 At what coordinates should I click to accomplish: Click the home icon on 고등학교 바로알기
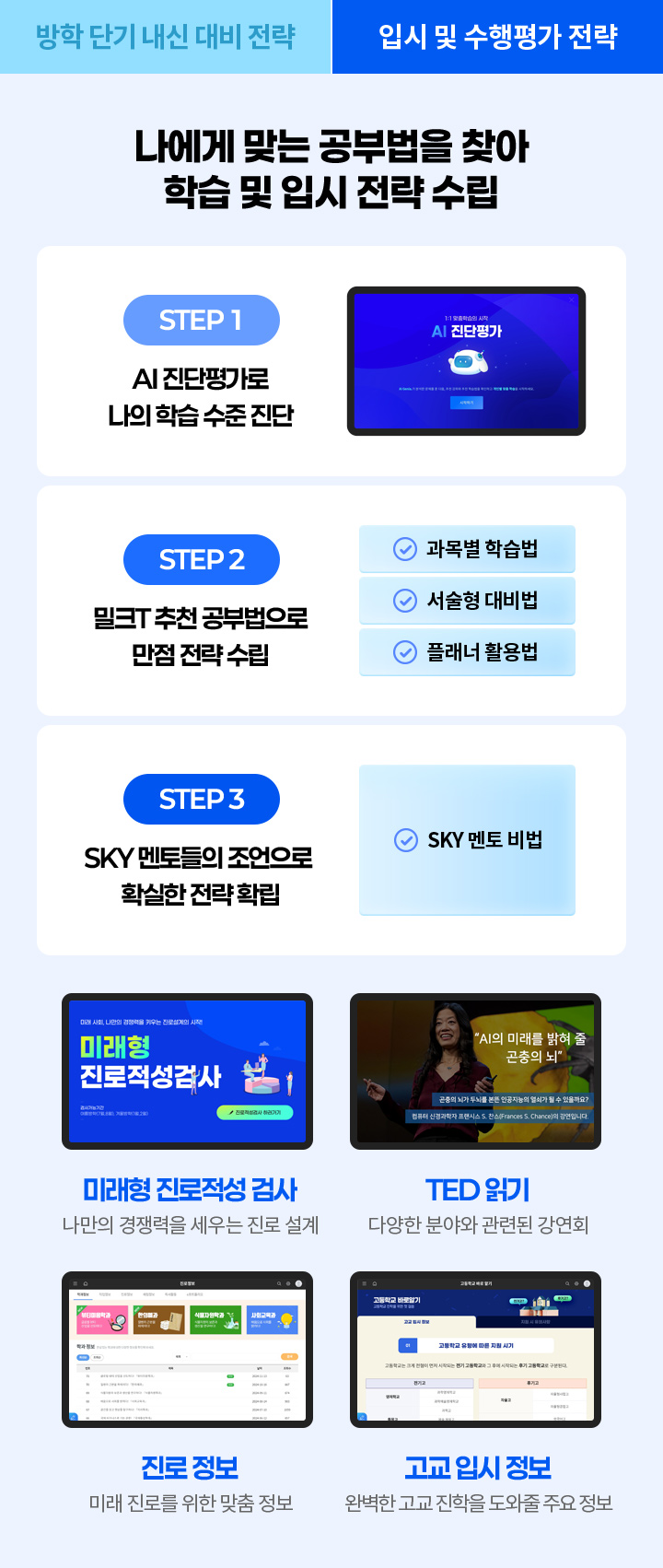(x=374, y=1283)
